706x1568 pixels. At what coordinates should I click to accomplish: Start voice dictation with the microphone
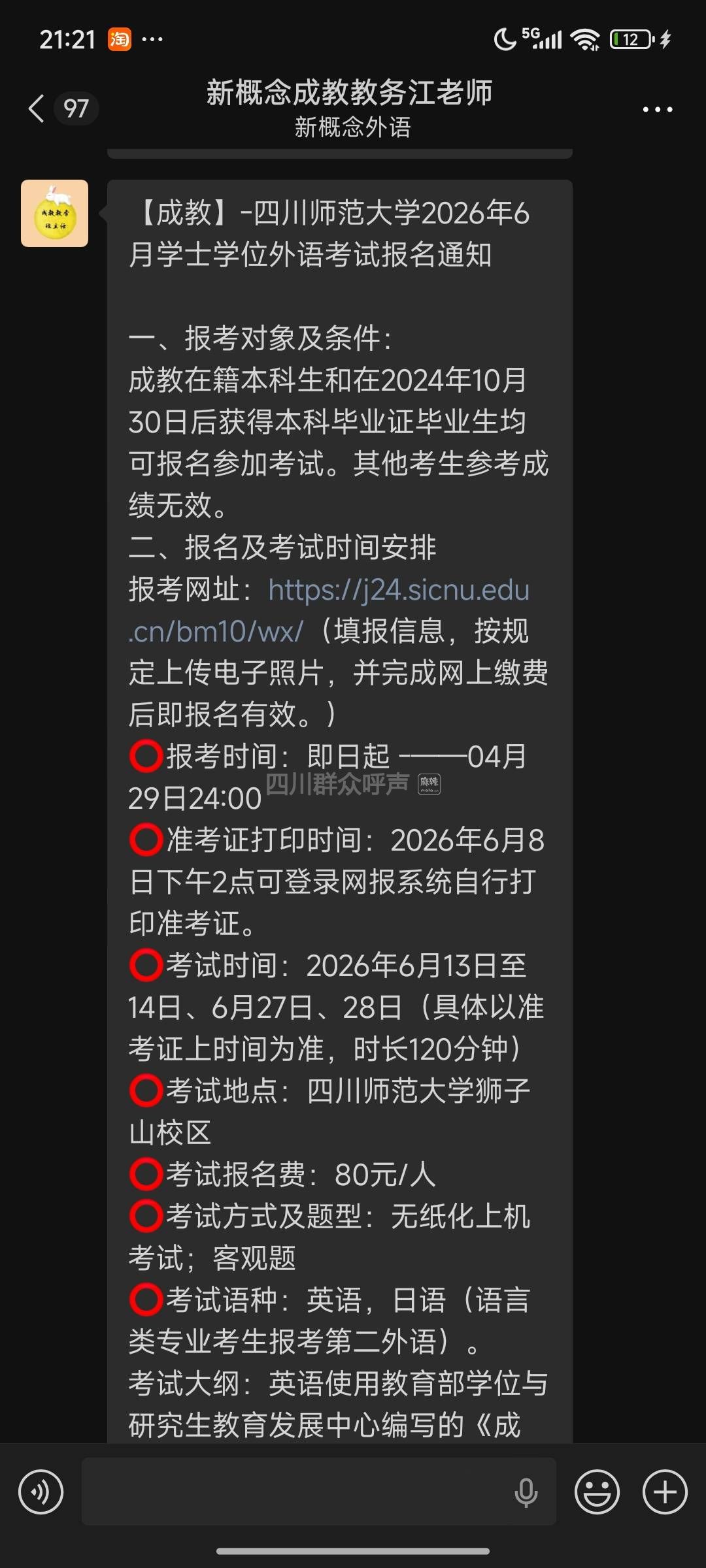(x=526, y=1492)
